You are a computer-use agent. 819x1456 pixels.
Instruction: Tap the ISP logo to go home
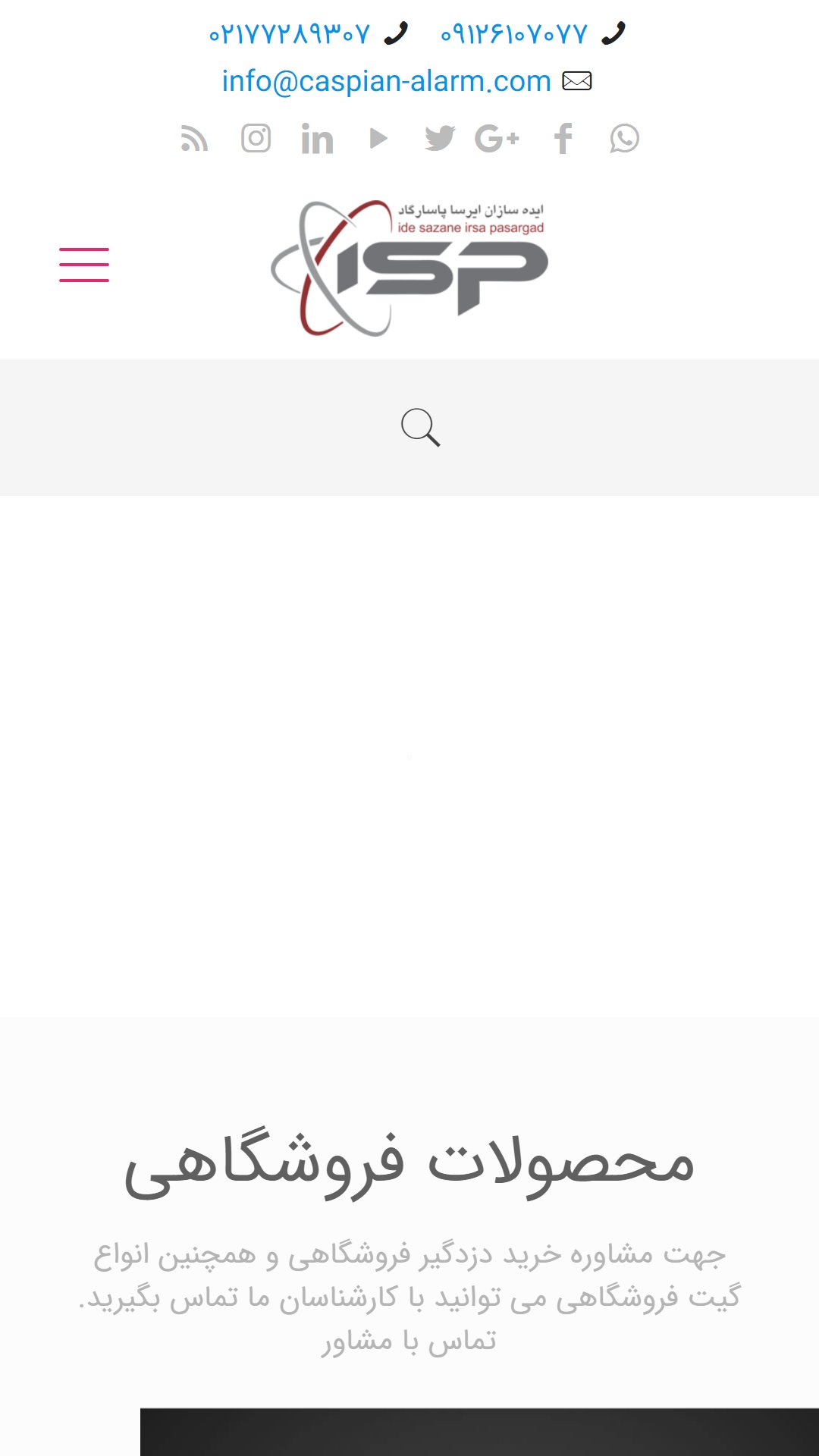(409, 268)
